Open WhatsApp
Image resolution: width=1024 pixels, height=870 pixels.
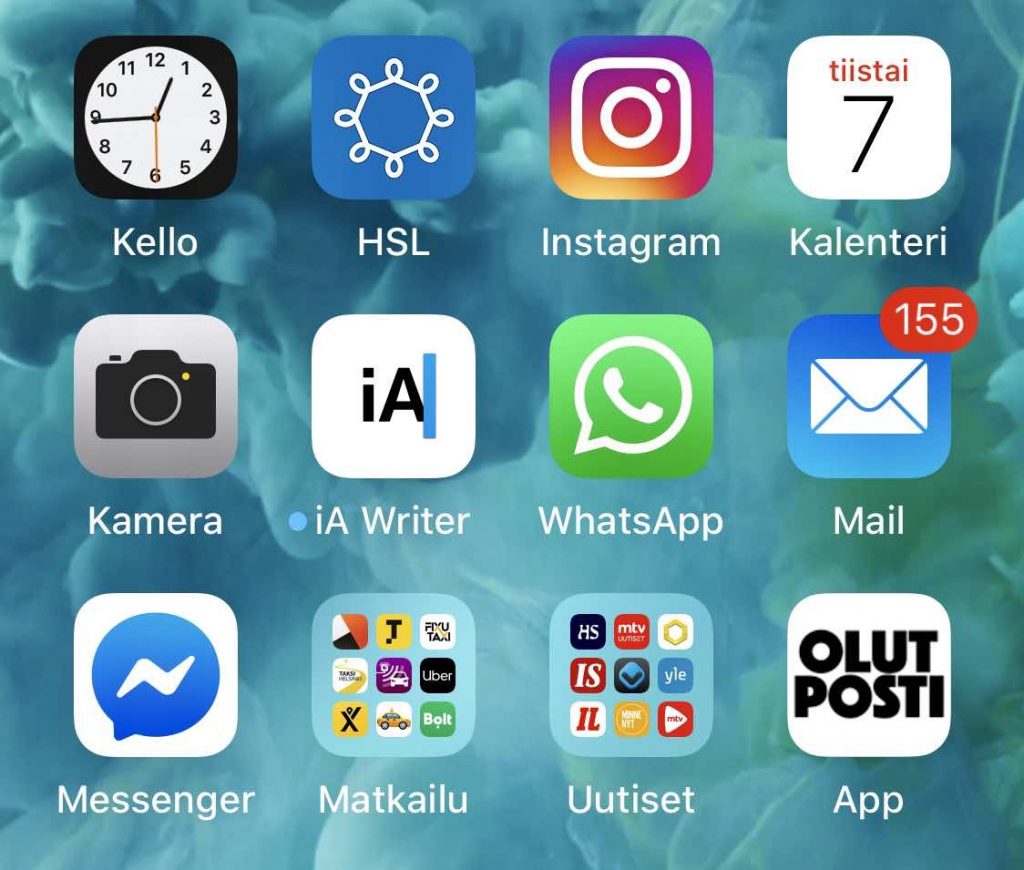(631, 396)
